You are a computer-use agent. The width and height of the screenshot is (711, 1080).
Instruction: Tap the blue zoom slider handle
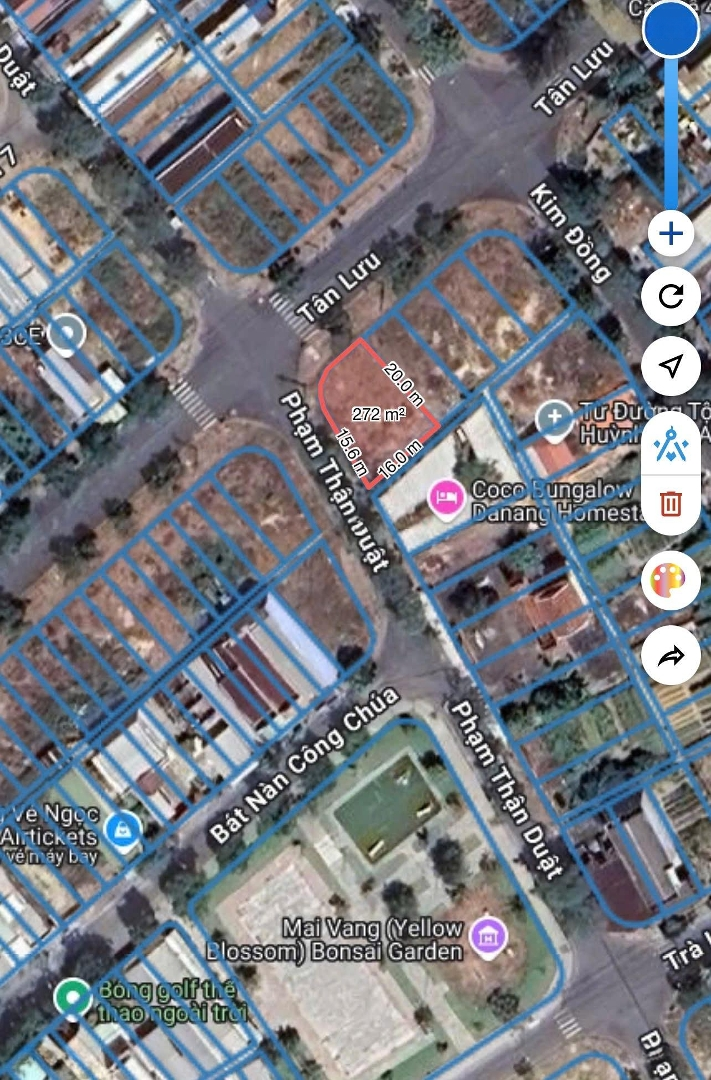(x=671, y=29)
